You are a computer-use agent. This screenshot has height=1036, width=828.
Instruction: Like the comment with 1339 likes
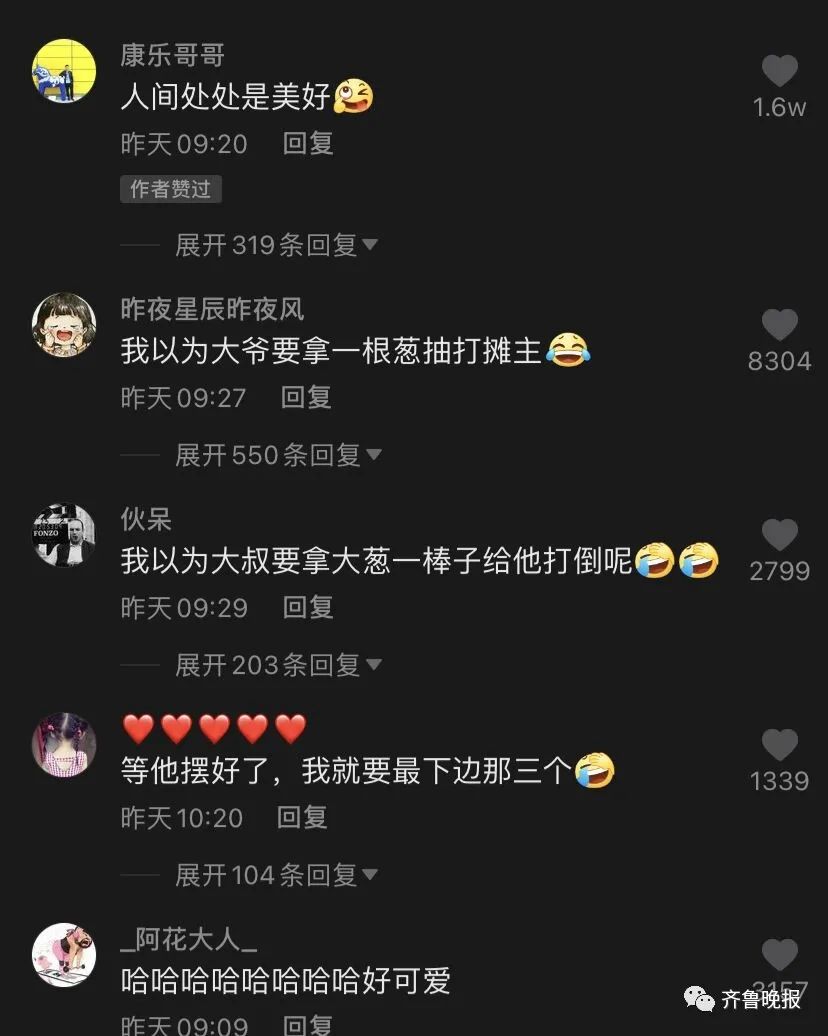(779, 746)
